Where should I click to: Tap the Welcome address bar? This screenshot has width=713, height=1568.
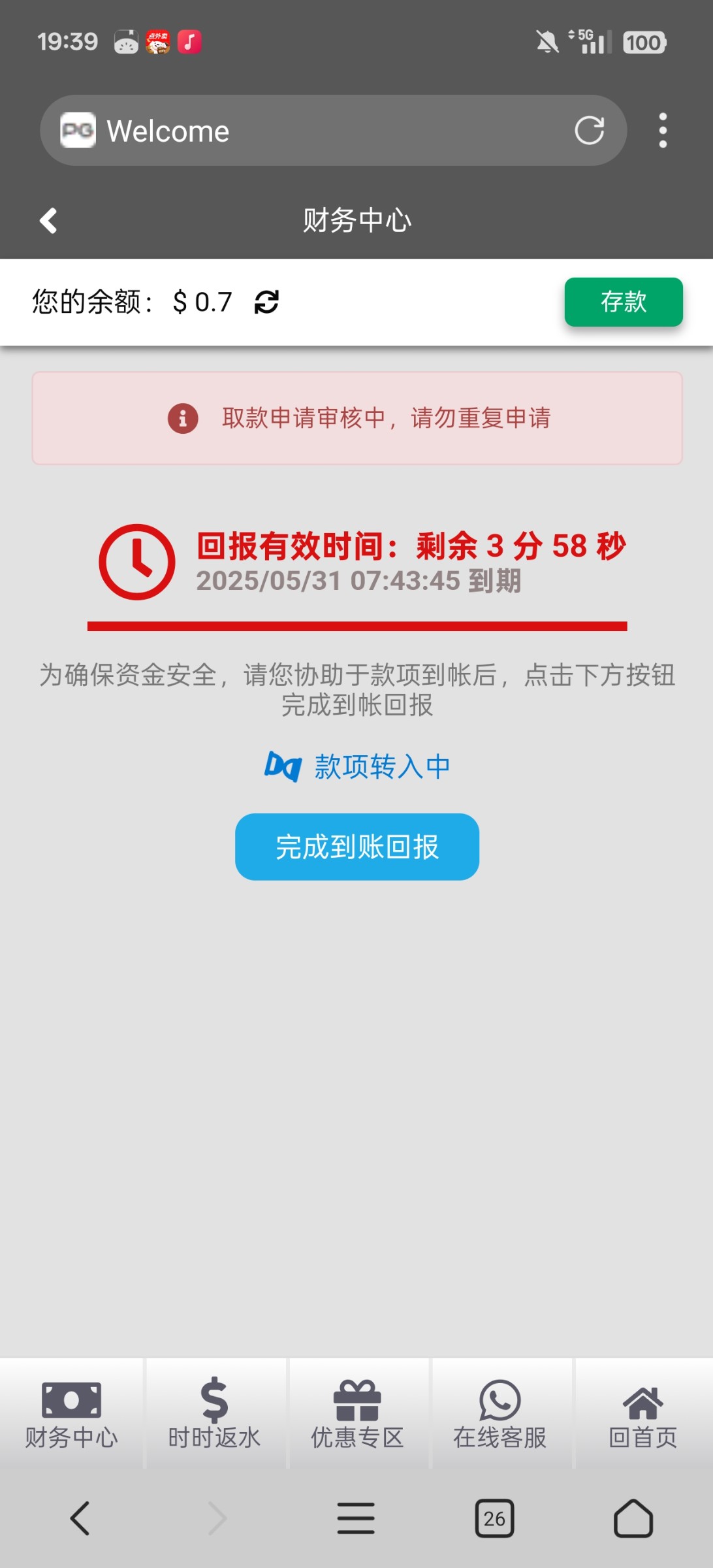[326, 131]
